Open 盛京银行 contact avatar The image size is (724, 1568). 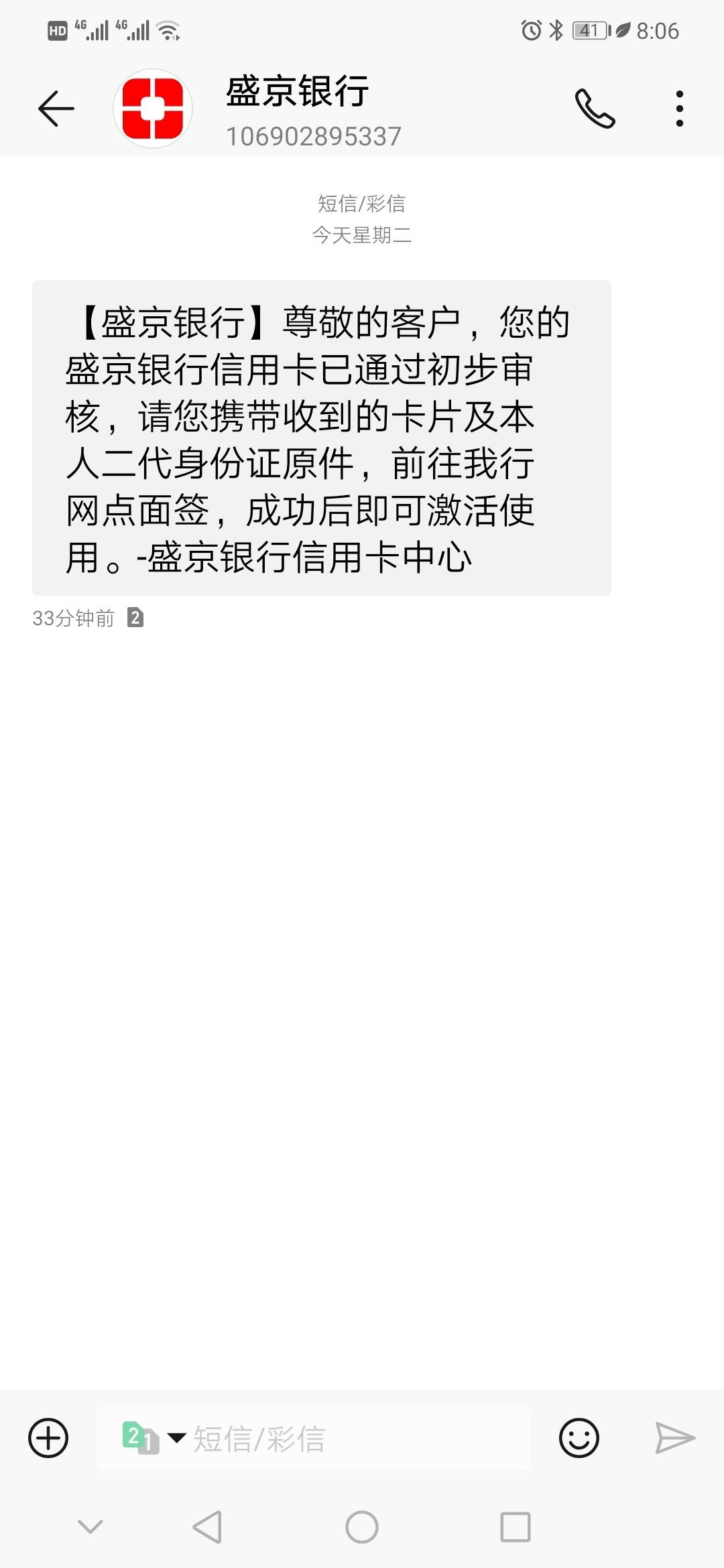click(x=153, y=109)
